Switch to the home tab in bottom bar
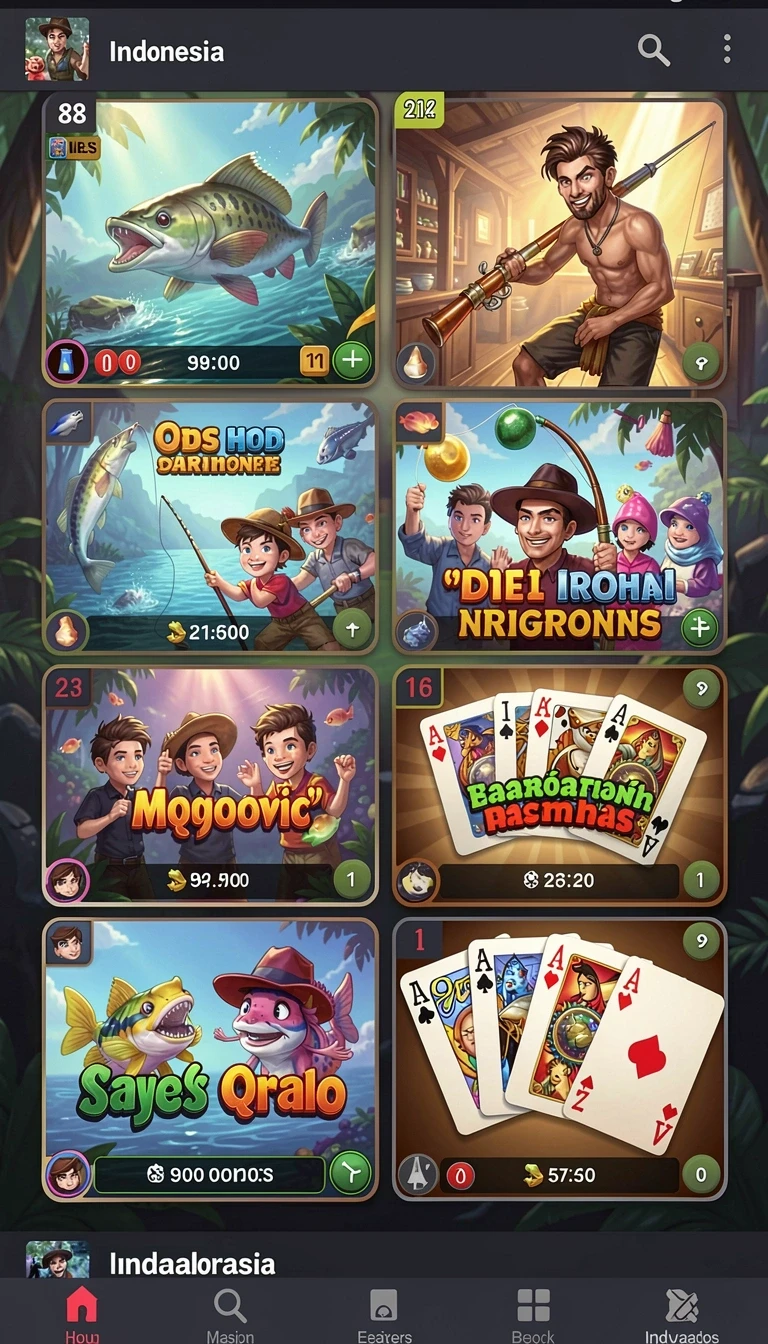The width and height of the screenshot is (768, 1344). [81, 1313]
